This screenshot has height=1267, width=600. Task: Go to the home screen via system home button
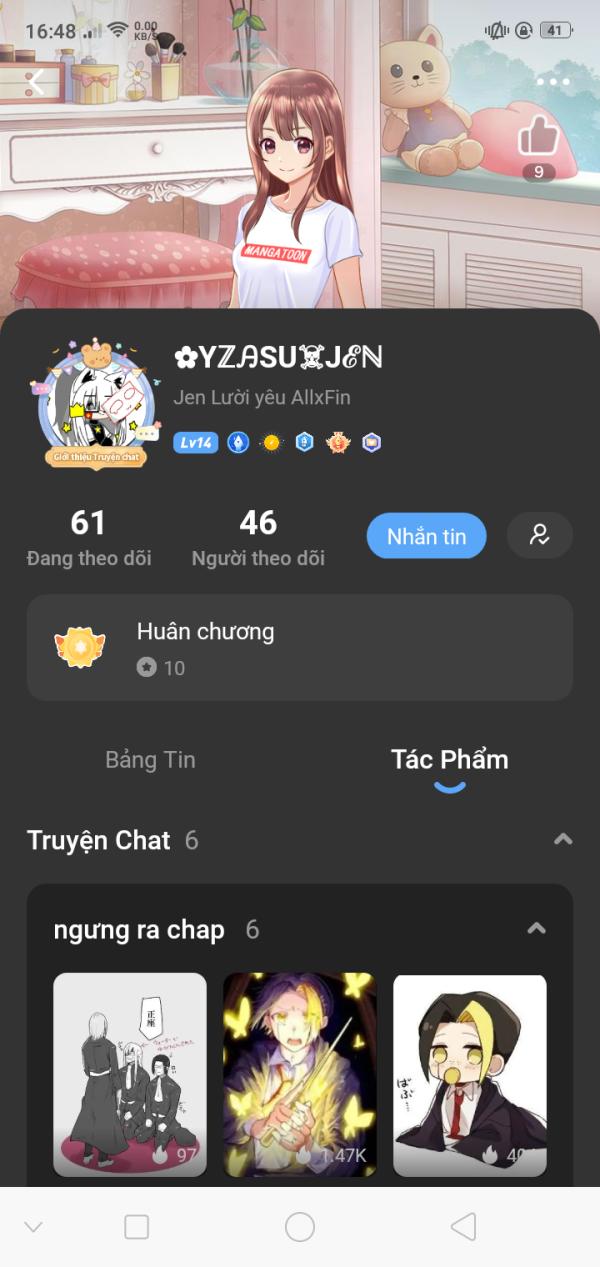click(x=300, y=1227)
